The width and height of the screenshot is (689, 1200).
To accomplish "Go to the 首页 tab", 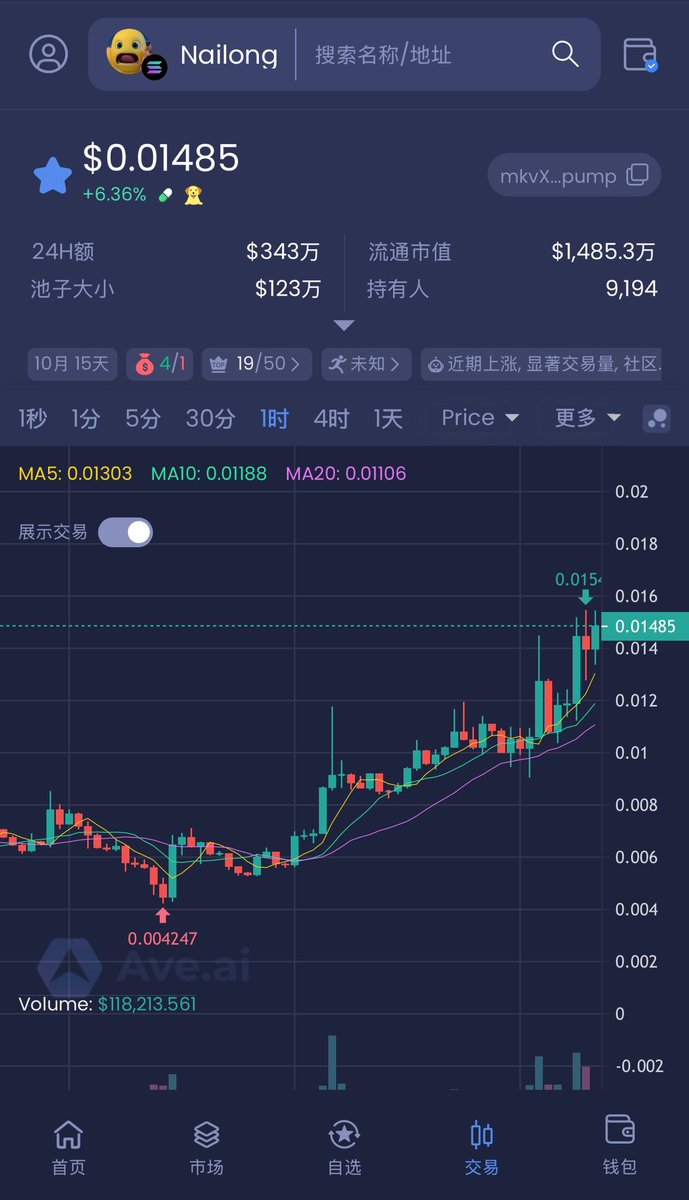I will (68, 1147).
